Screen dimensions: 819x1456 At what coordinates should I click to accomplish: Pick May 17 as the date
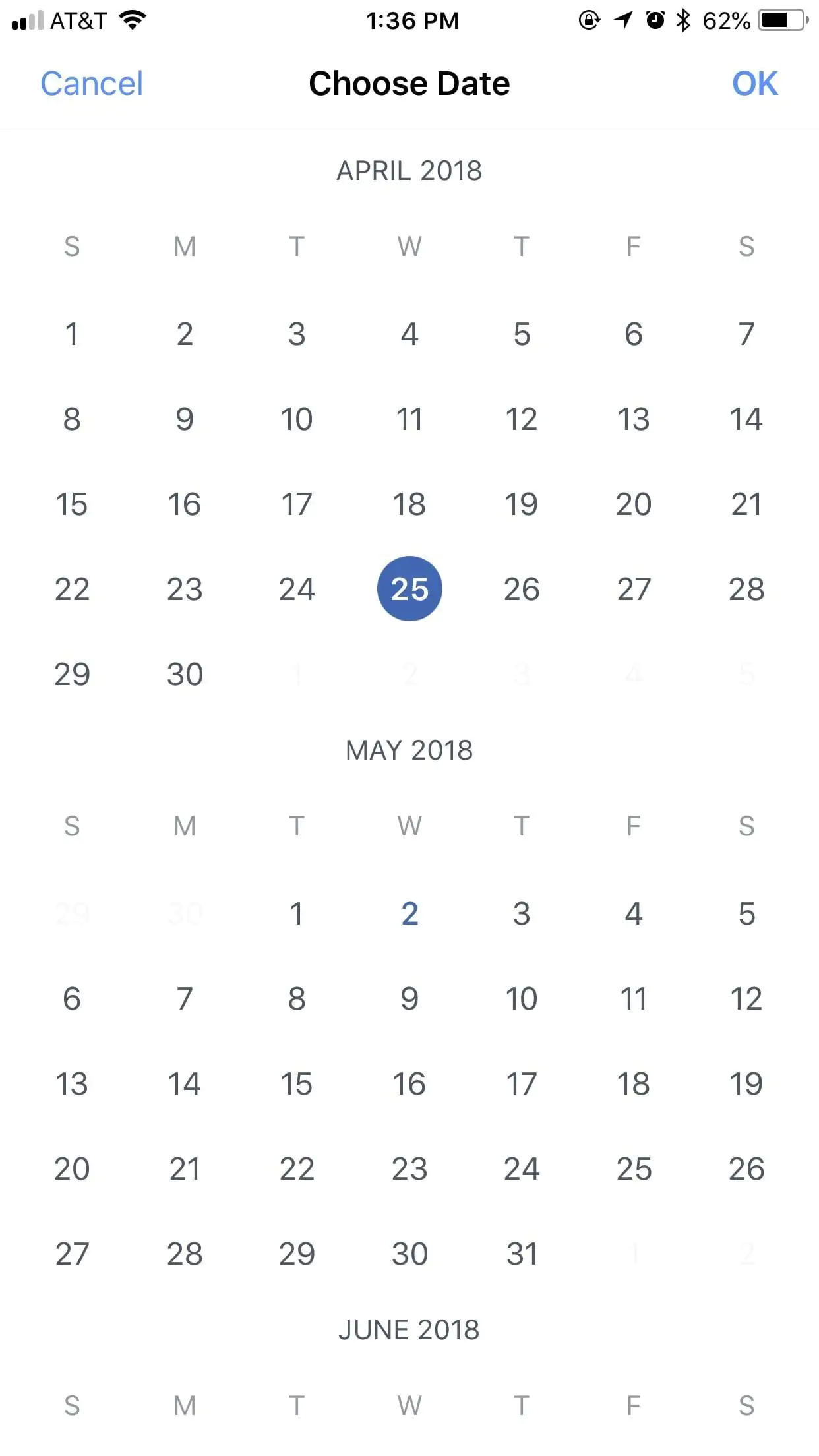point(522,1084)
